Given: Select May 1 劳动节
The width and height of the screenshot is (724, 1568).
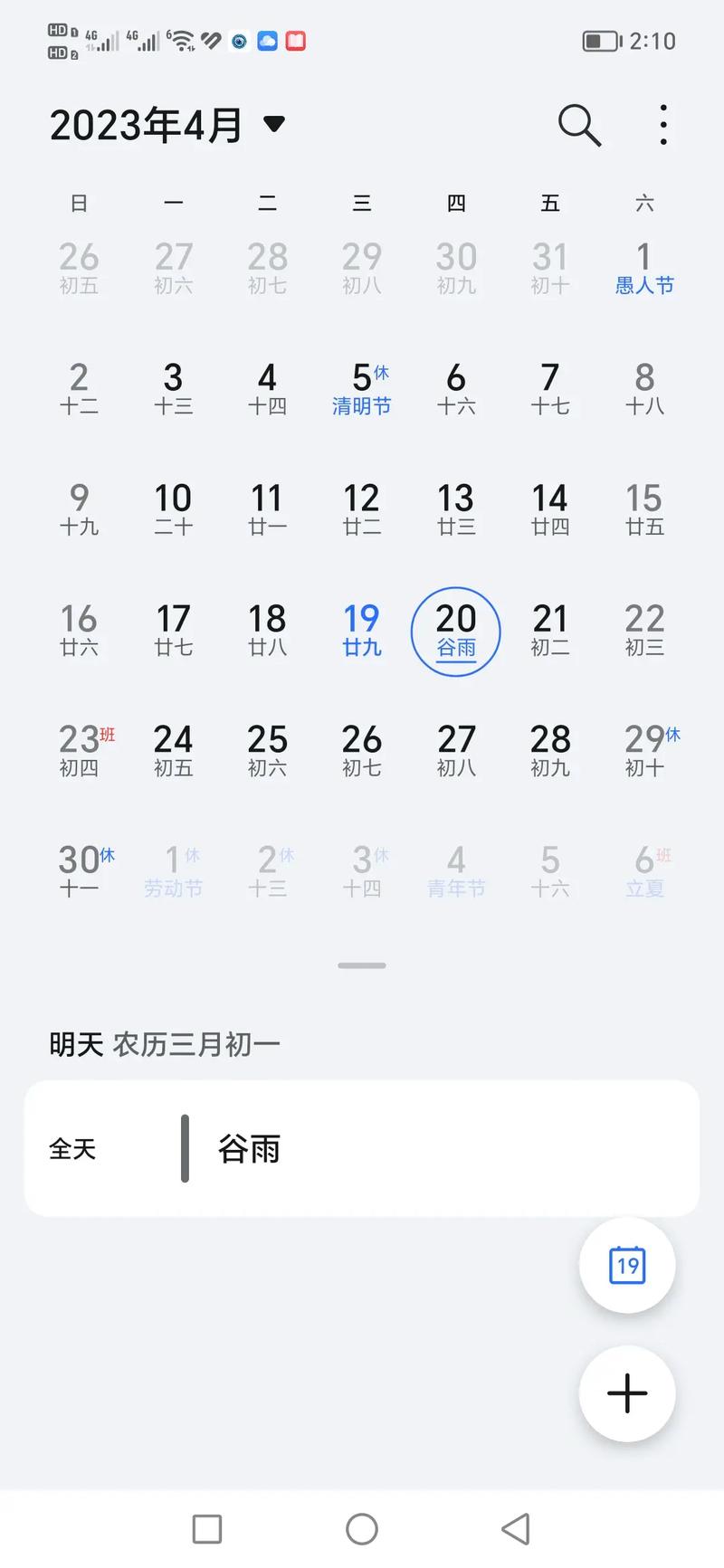Looking at the screenshot, I should pos(173,871).
